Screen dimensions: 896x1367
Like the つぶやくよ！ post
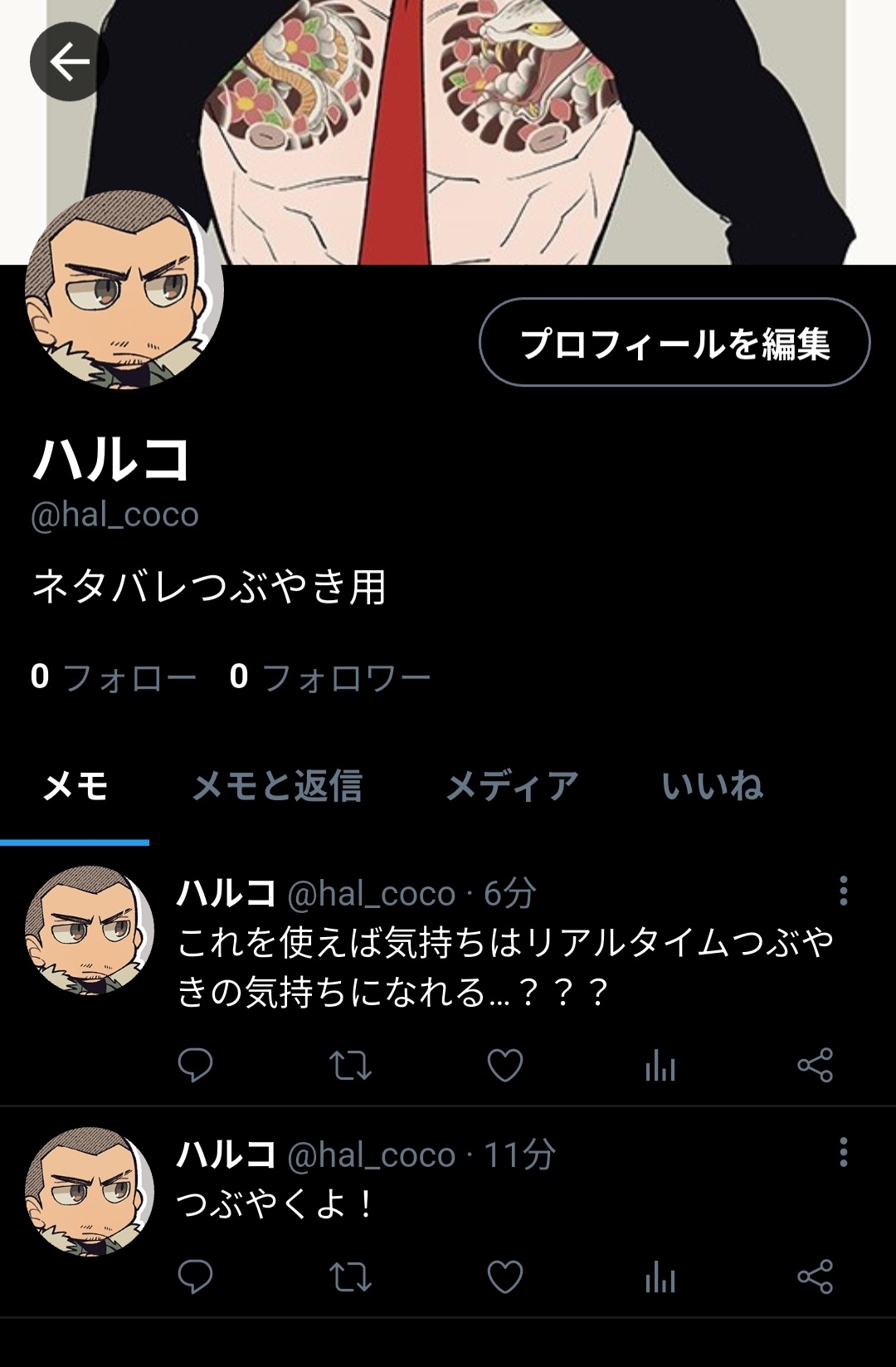pos(504,1277)
